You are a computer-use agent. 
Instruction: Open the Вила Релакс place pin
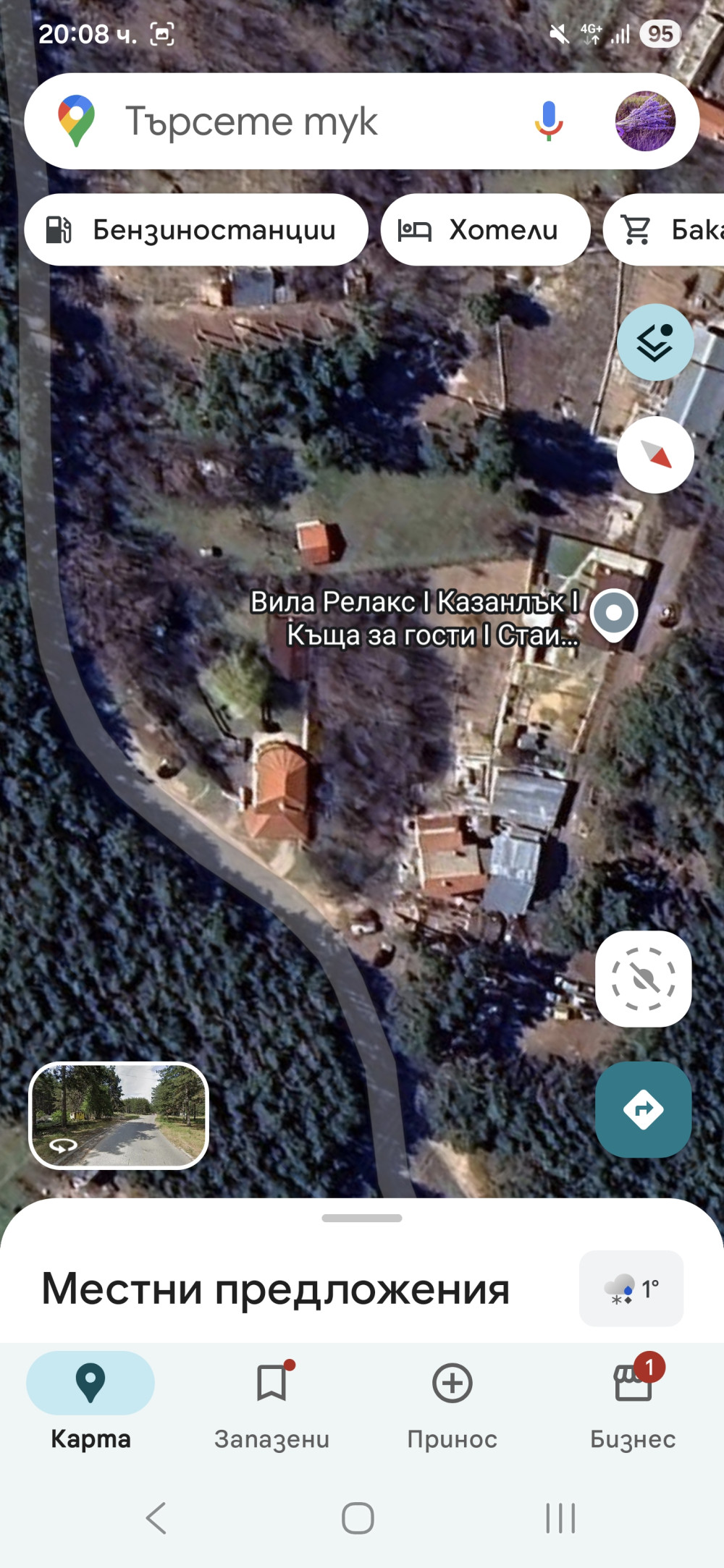click(x=614, y=615)
